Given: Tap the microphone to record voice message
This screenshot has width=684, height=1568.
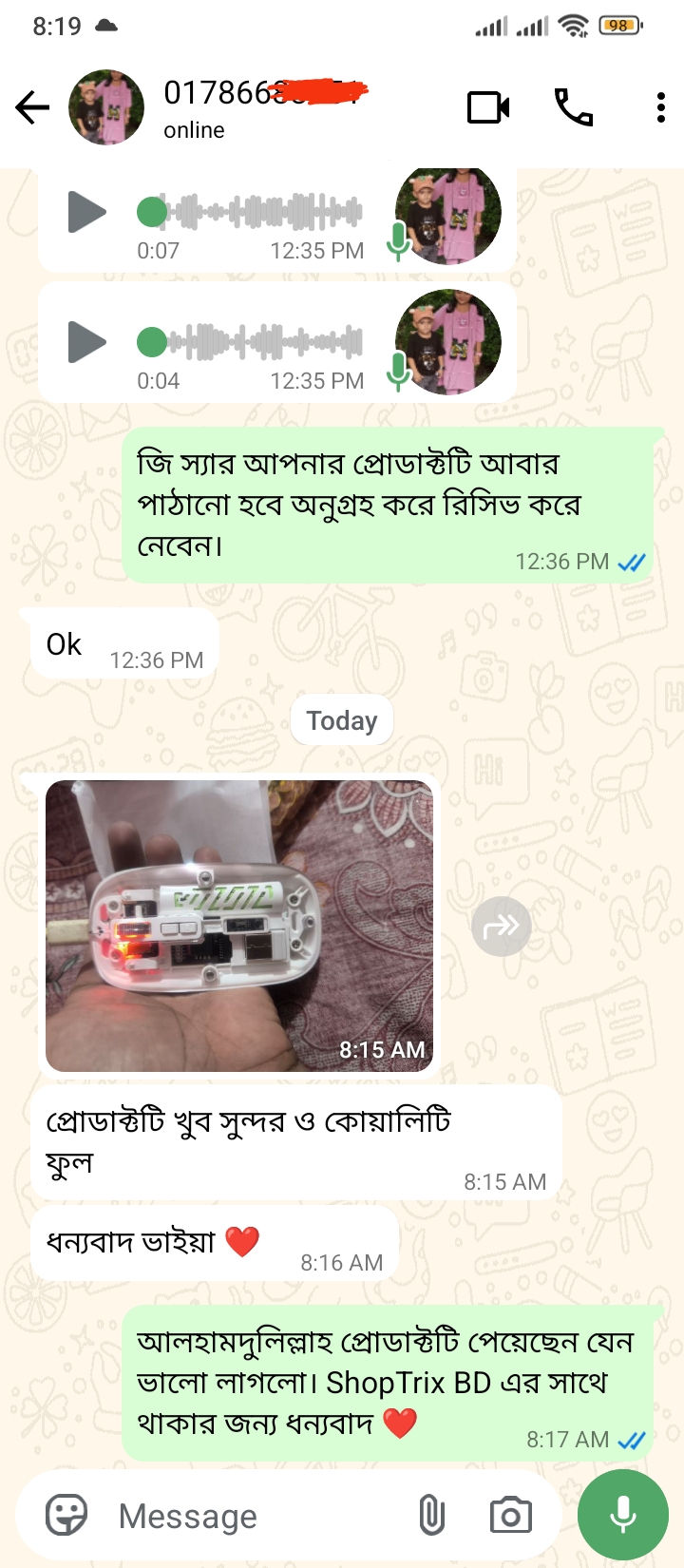Looking at the screenshot, I should click(x=623, y=1515).
